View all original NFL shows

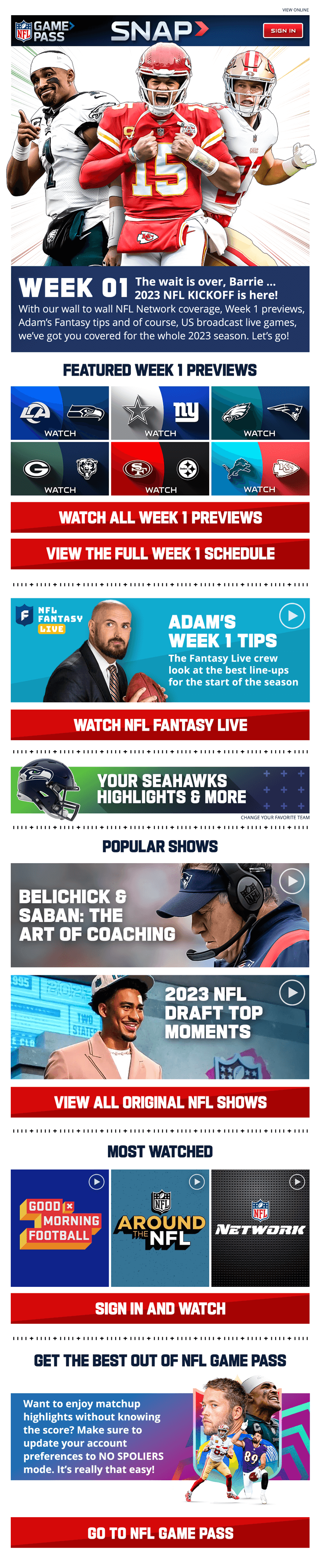pos(160,1102)
